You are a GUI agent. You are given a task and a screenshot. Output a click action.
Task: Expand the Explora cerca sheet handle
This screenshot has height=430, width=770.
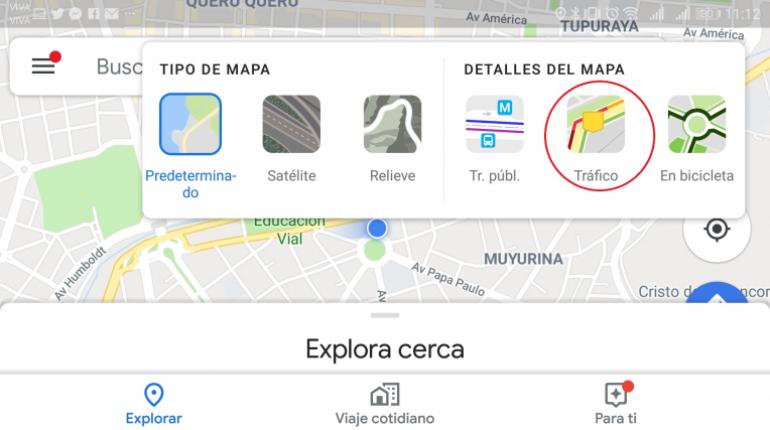click(x=384, y=315)
